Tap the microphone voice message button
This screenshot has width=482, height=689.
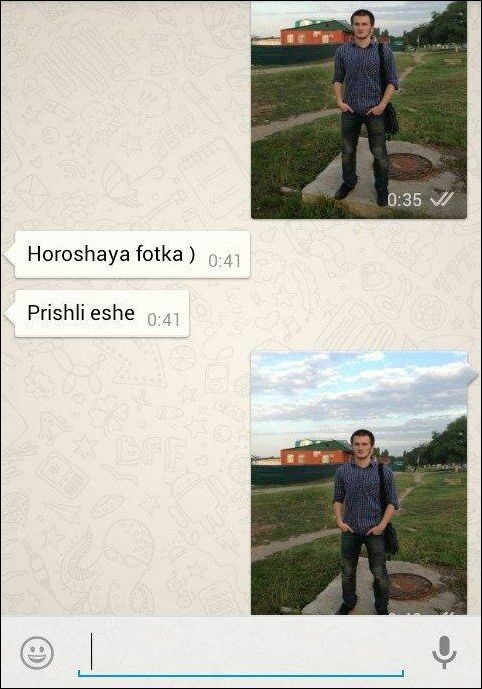pos(444,653)
